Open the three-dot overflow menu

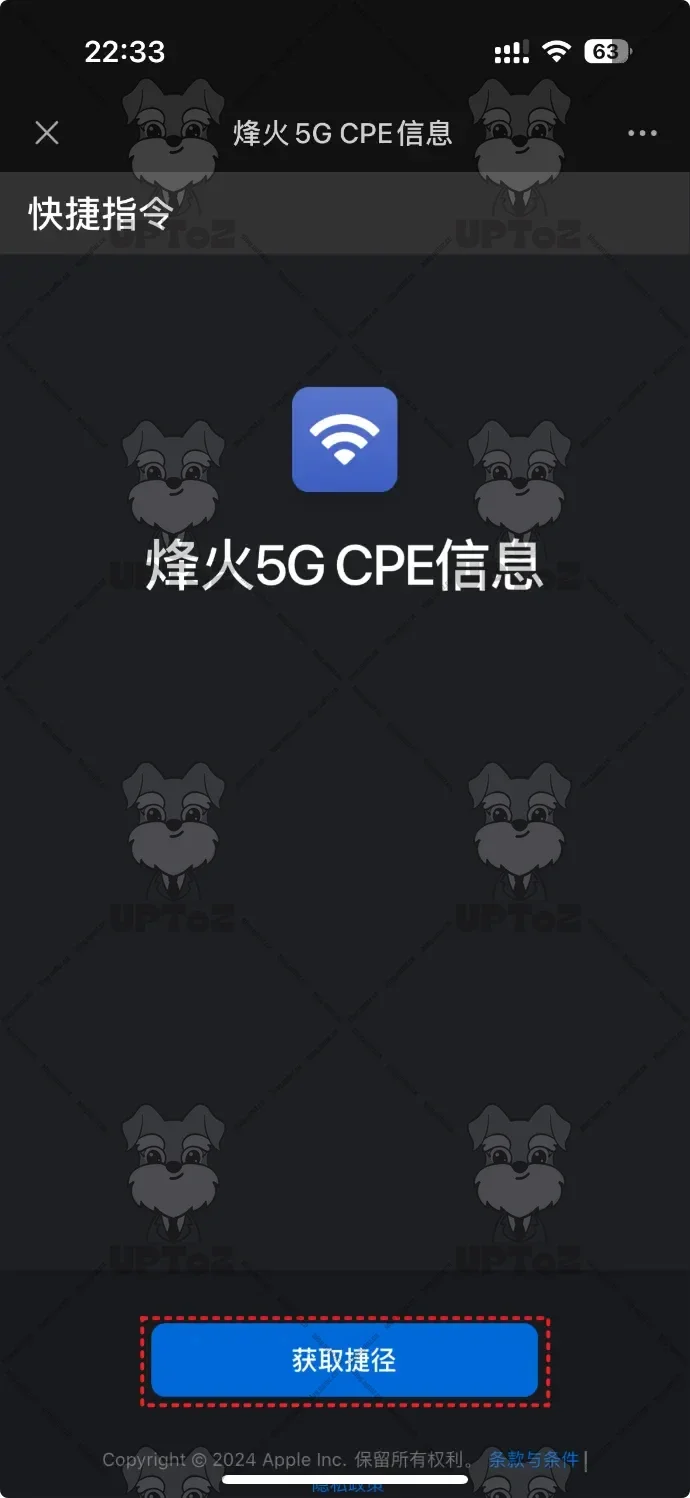coord(642,133)
